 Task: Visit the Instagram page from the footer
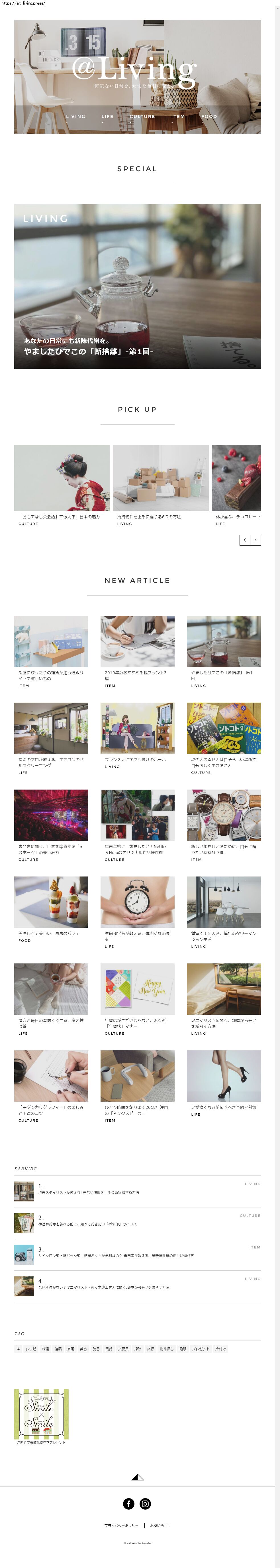[x=146, y=1504]
